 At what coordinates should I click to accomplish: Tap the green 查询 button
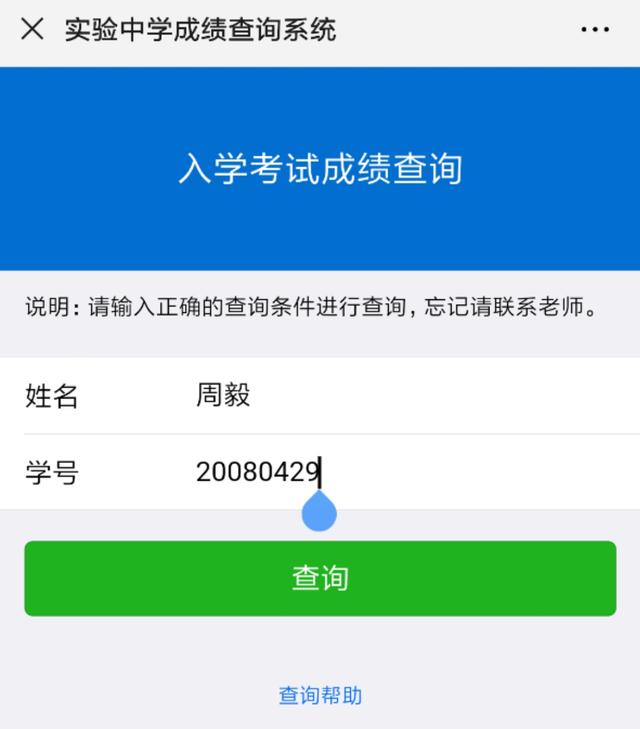point(320,578)
